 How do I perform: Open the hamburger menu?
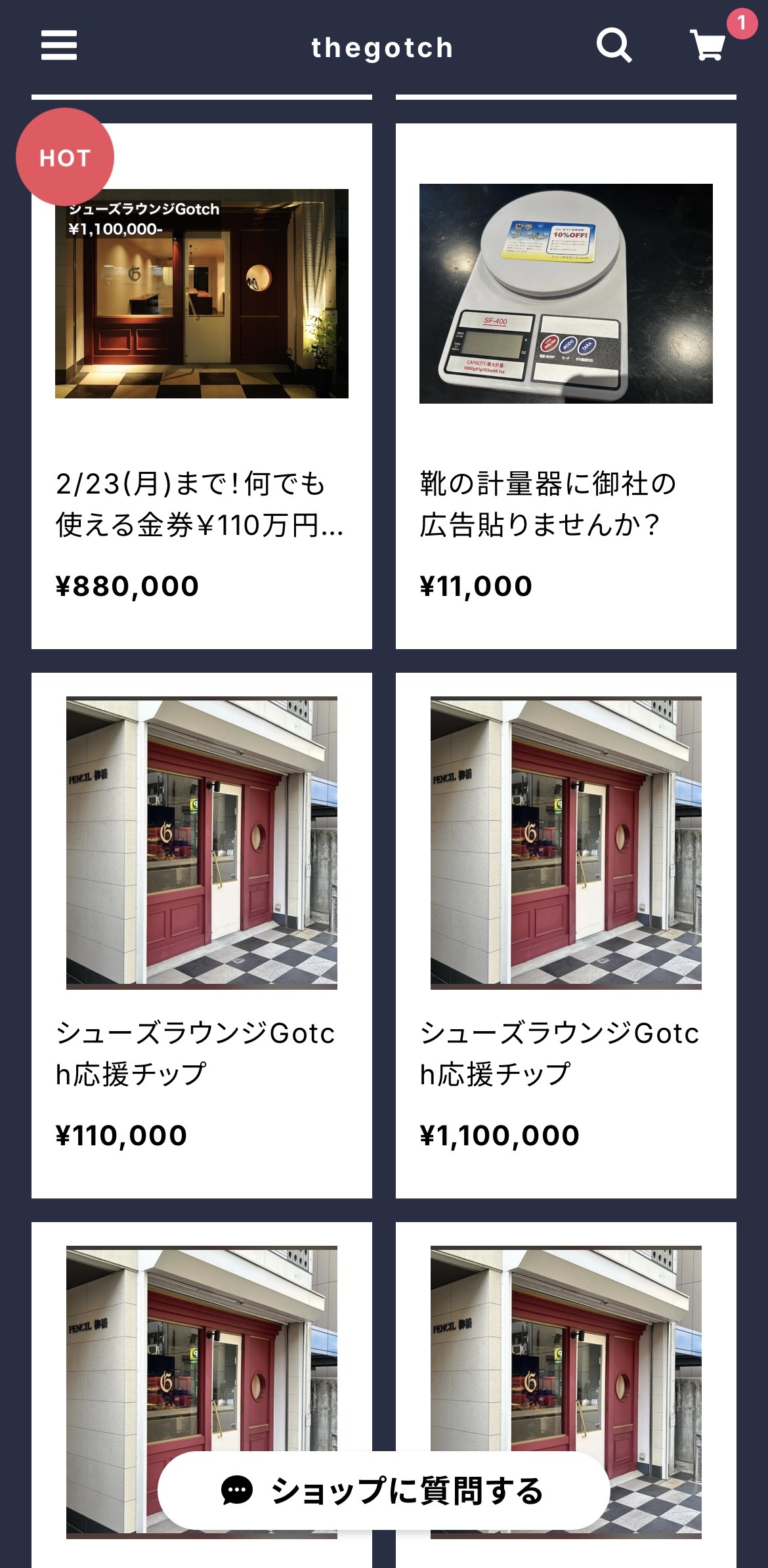point(59,46)
